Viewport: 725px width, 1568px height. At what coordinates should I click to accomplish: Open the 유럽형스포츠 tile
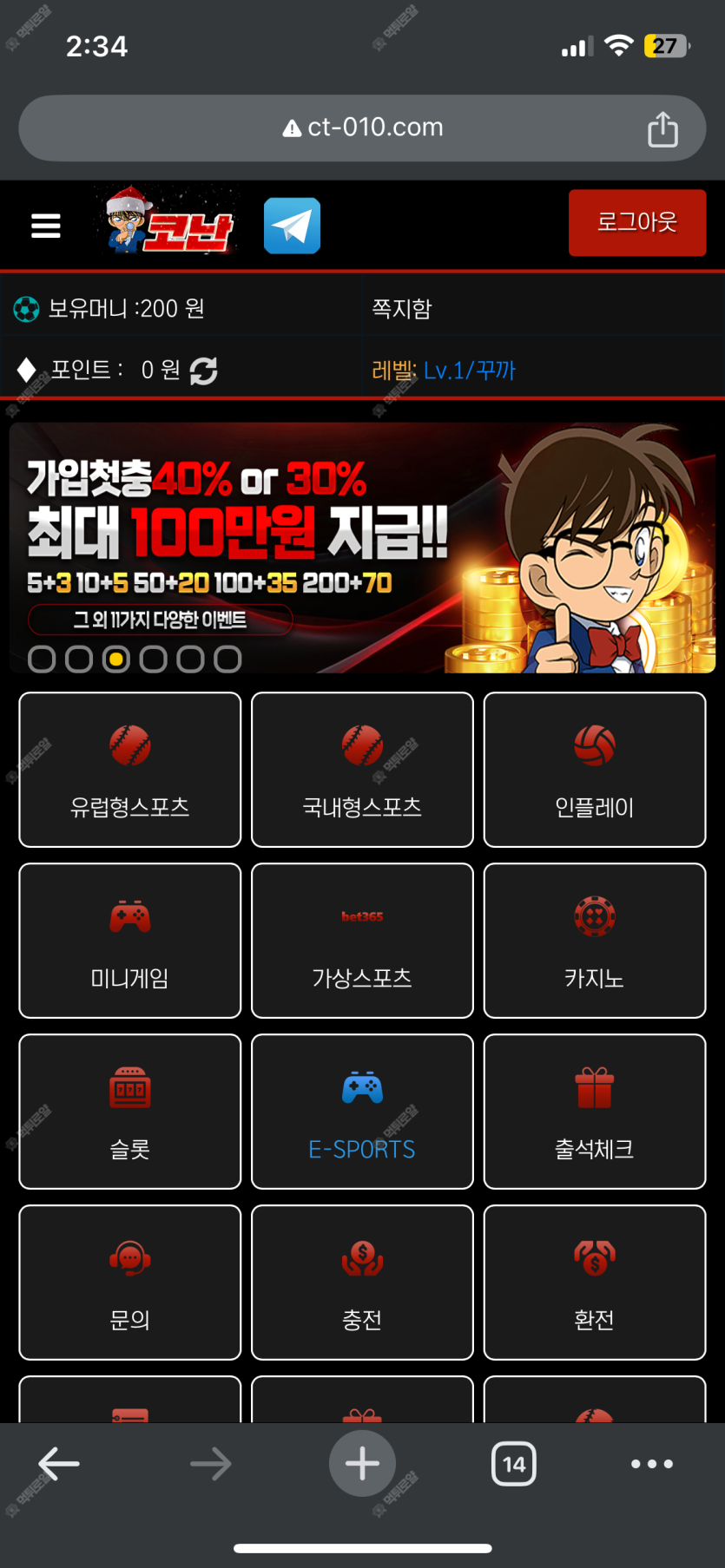130,770
